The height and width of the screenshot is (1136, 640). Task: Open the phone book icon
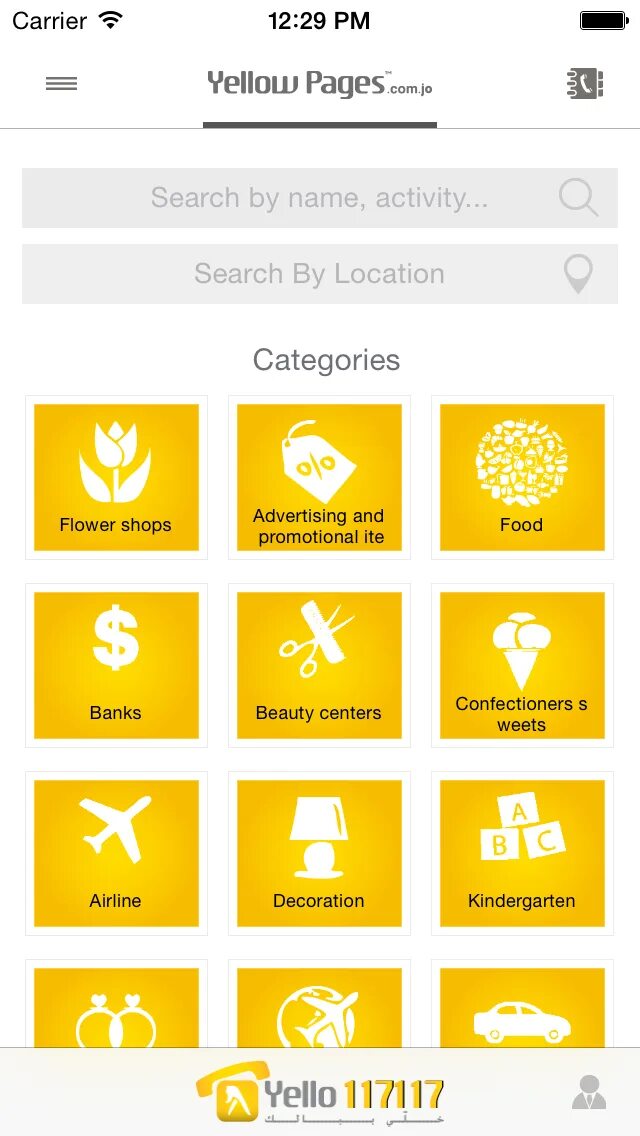click(585, 84)
